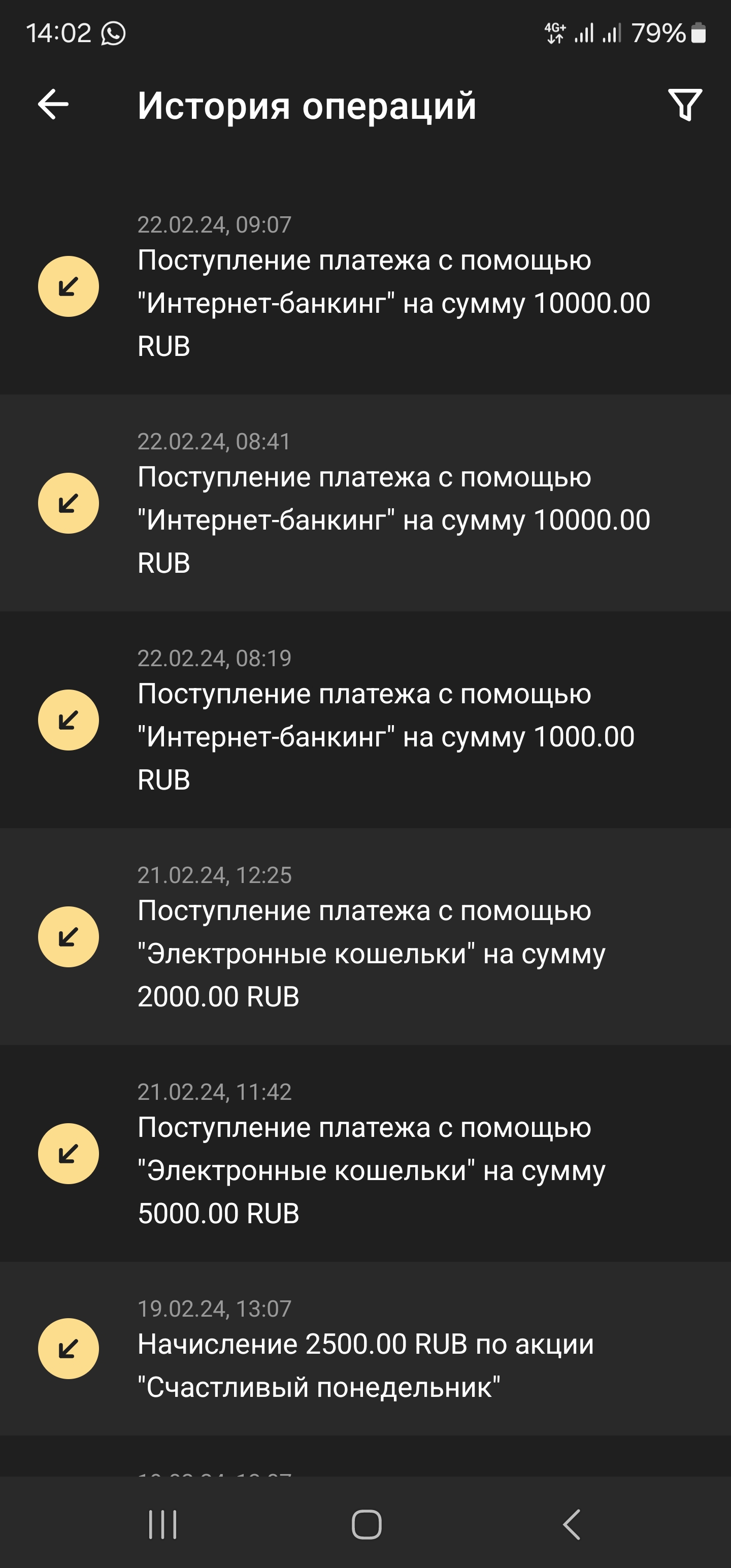View the 1000.00 RUB payment from 08:19

coord(365,720)
